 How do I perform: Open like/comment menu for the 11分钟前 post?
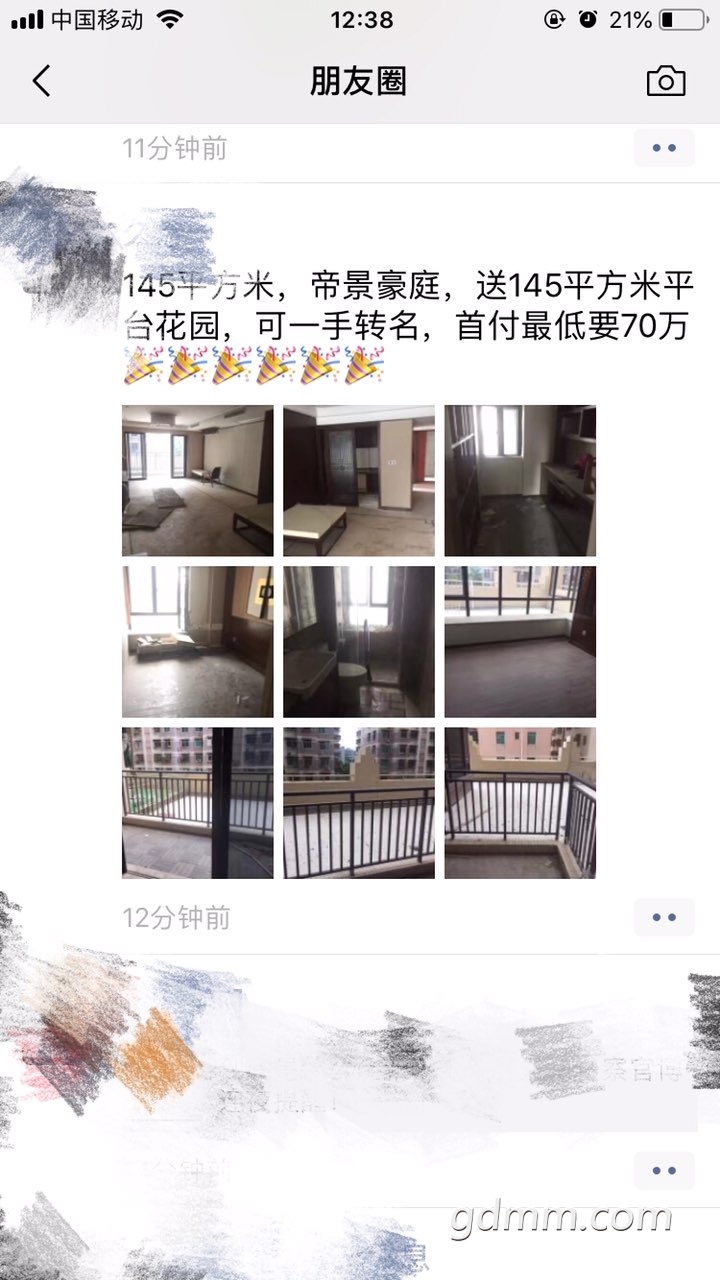click(x=664, y=148)
